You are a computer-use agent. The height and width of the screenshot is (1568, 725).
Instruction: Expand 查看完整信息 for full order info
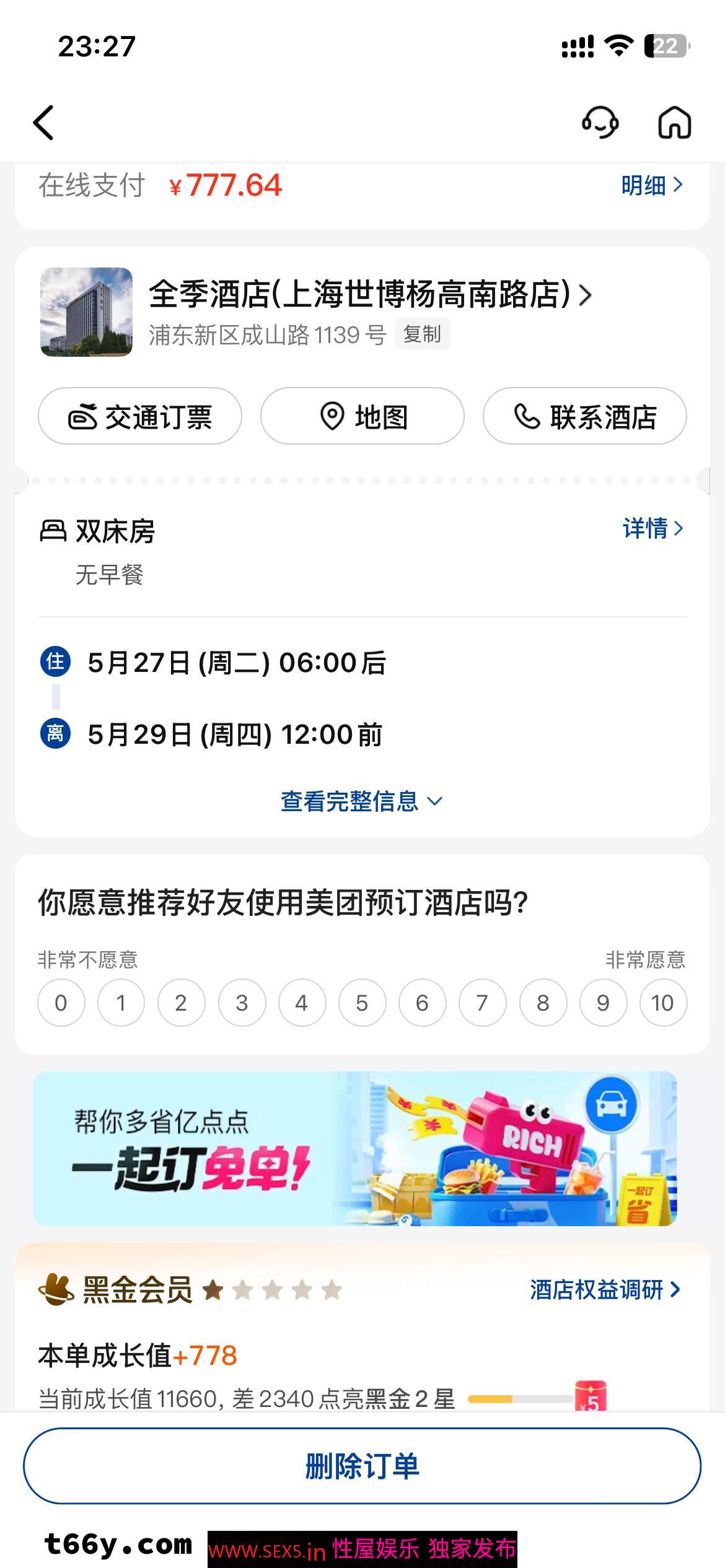(x=361, y=801)
